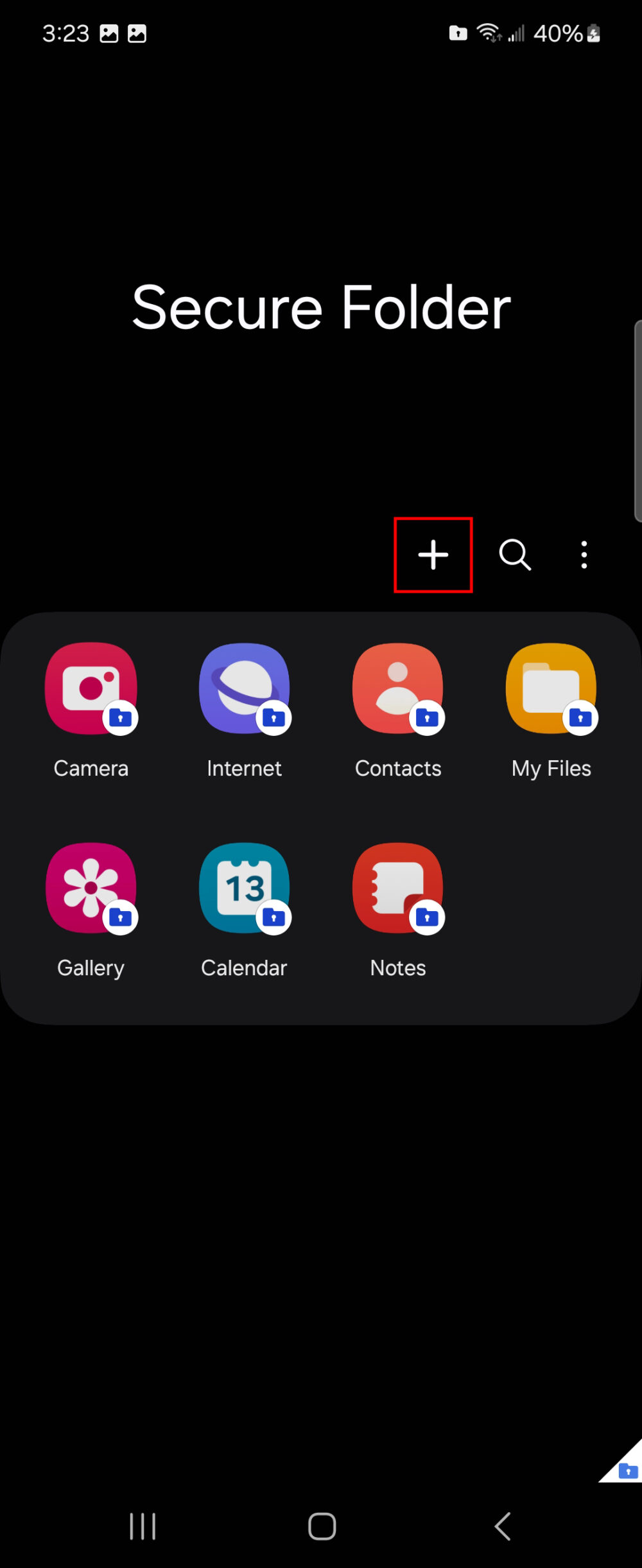This screenshot has width=642, height=1568.
Task: Launch the Gallery app
Action: pyautogui.click(x=91, y=888)
